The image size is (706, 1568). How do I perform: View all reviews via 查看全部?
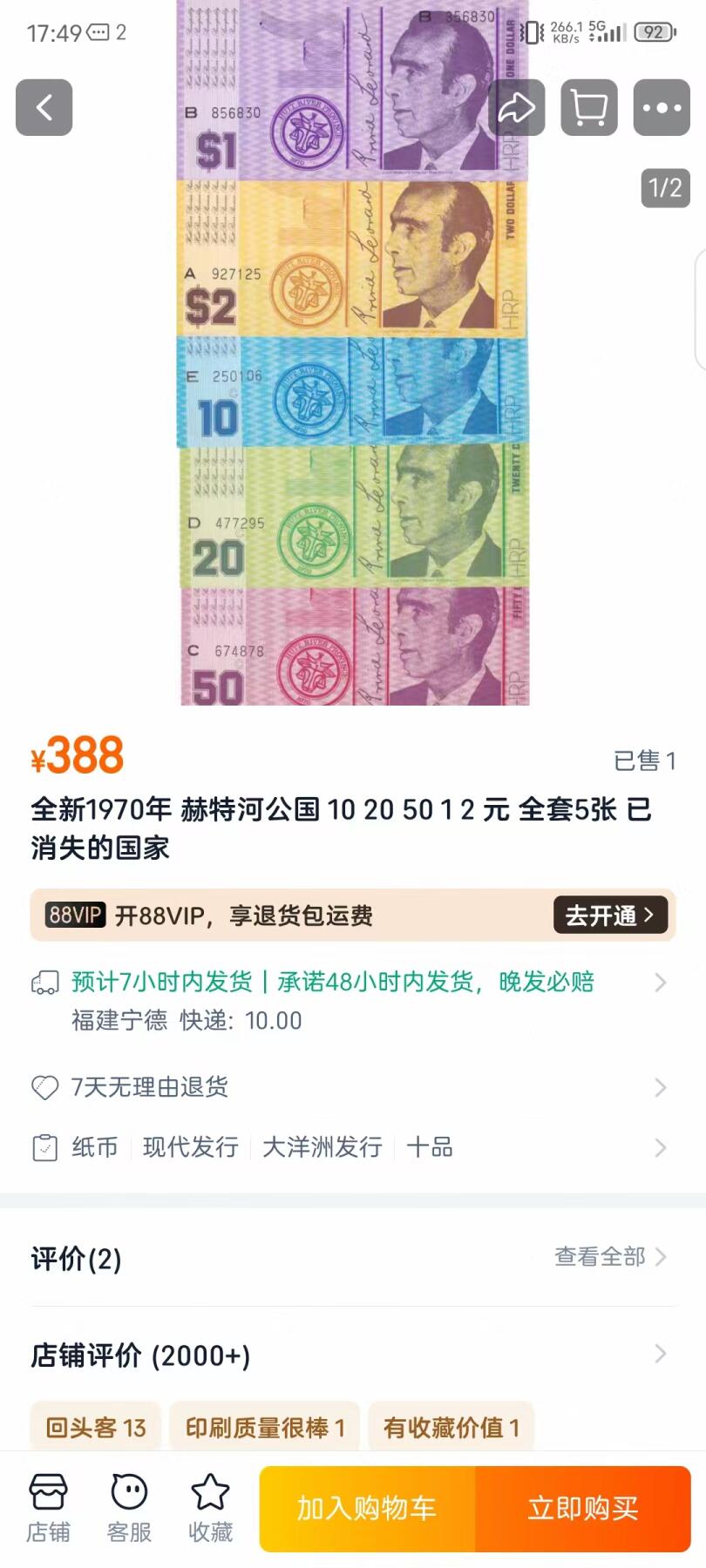[x=610, y=1256]
